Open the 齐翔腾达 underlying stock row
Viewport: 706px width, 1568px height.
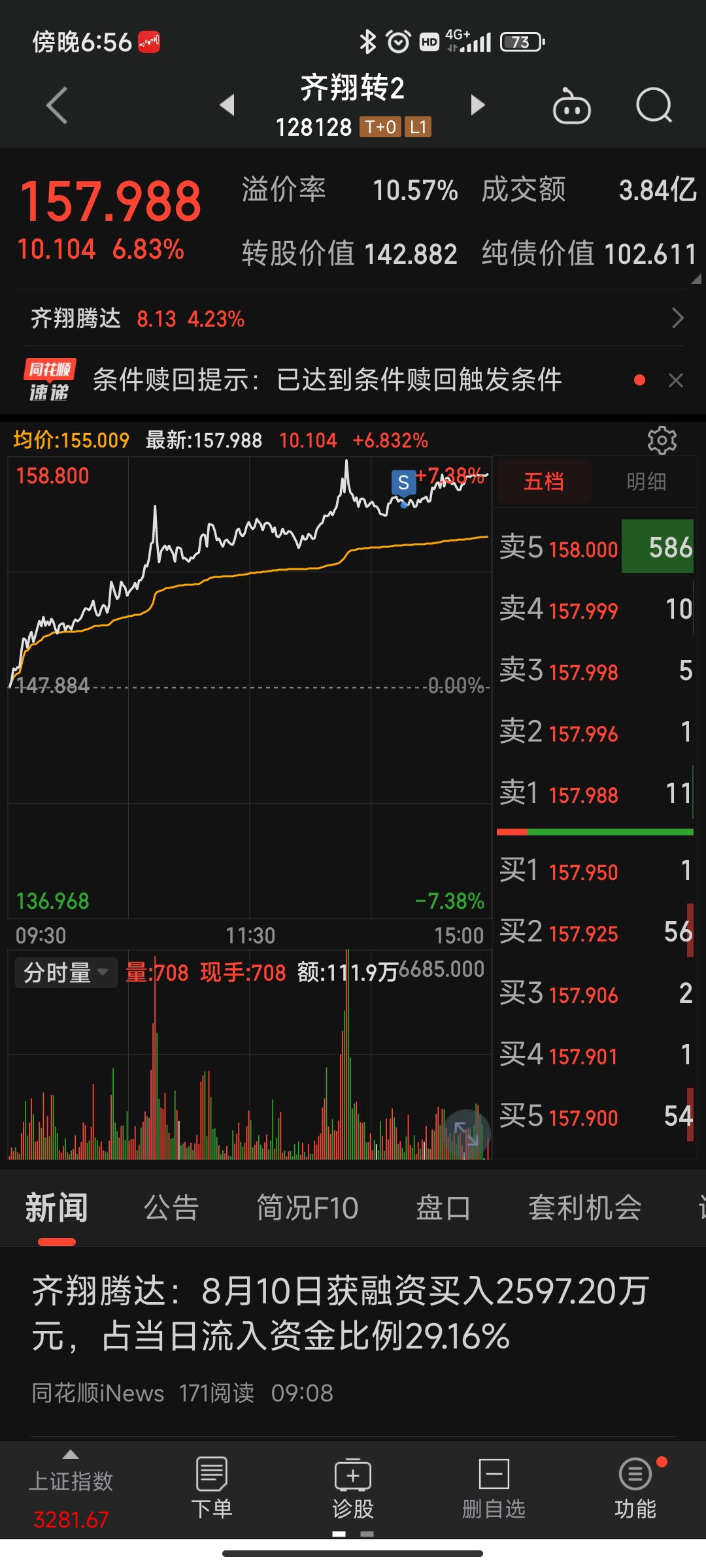pyautogui.click(x=353, y=319)
